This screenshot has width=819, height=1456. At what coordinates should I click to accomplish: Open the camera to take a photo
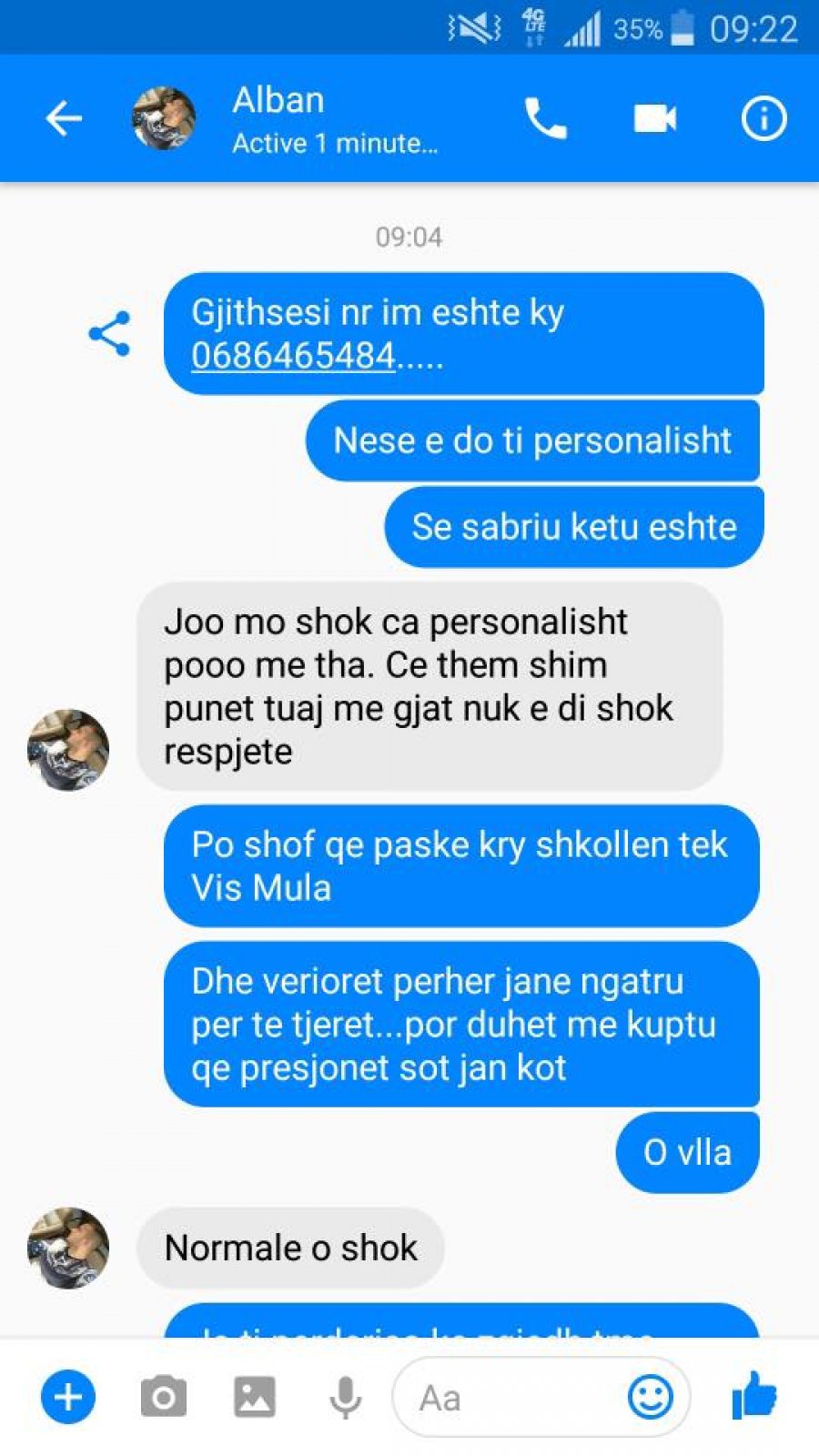click(161, 1396)
